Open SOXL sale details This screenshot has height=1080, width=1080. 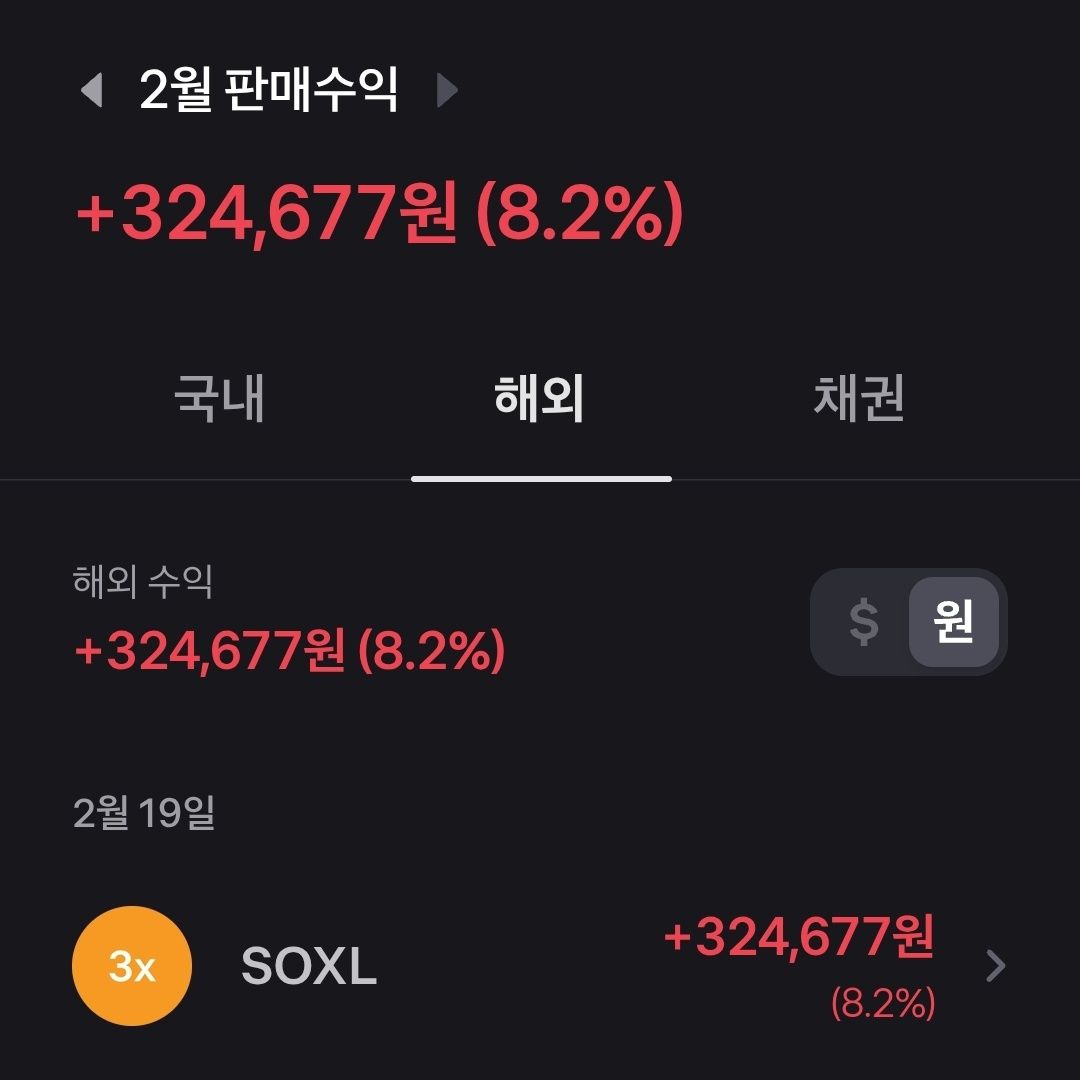coord(540,966)
